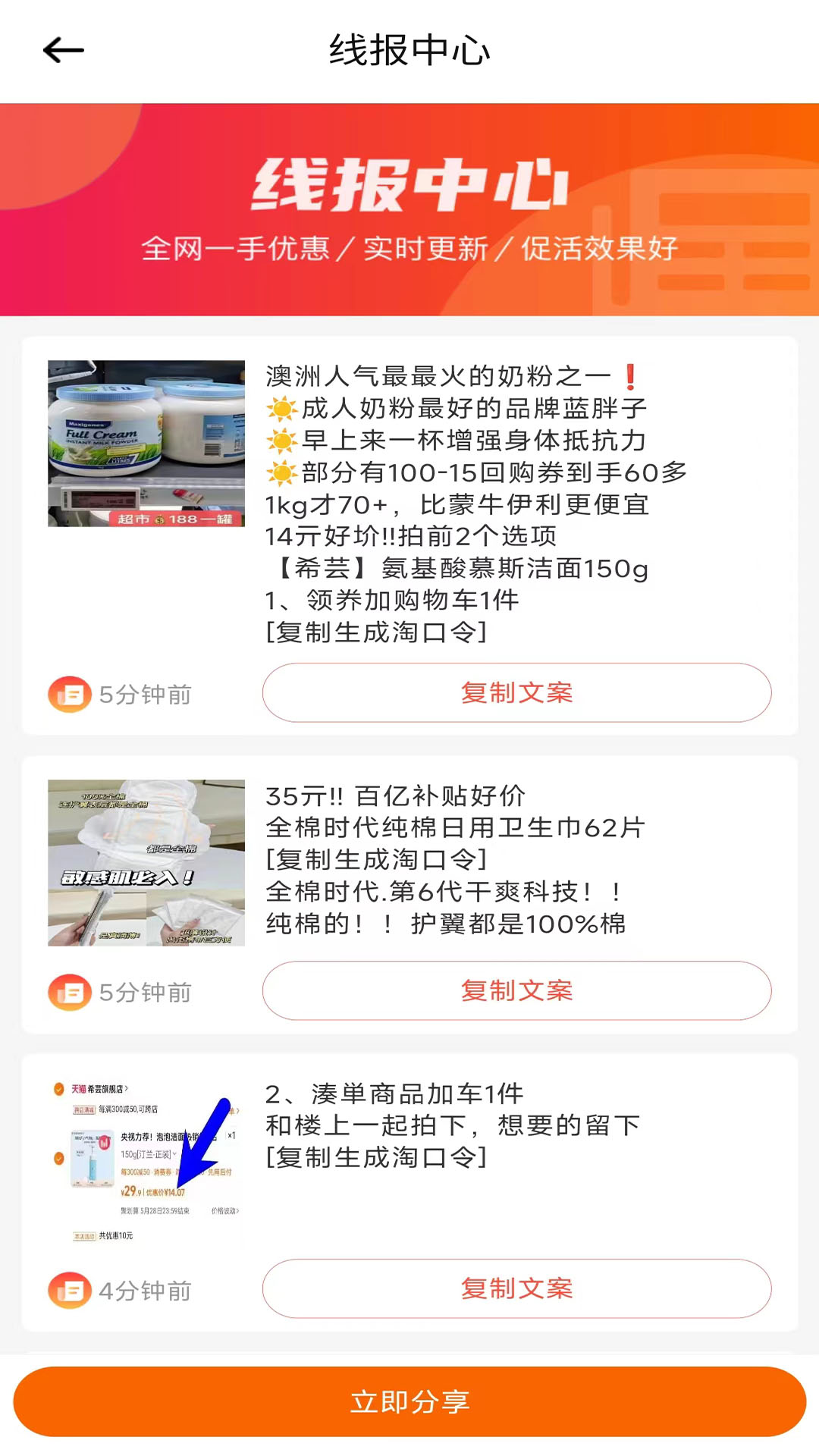Click the back arrow to exit 线报中心
819x1456 pixels.
(x=61, y=49)
